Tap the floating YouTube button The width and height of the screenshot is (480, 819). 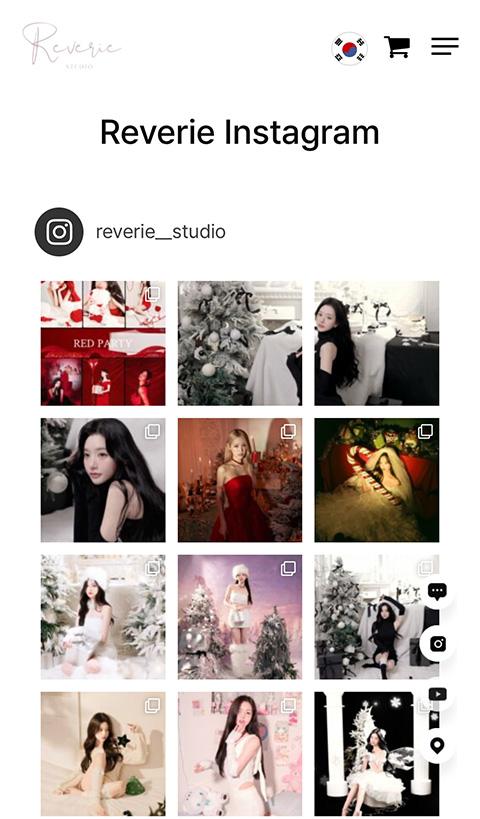(437, 694)
